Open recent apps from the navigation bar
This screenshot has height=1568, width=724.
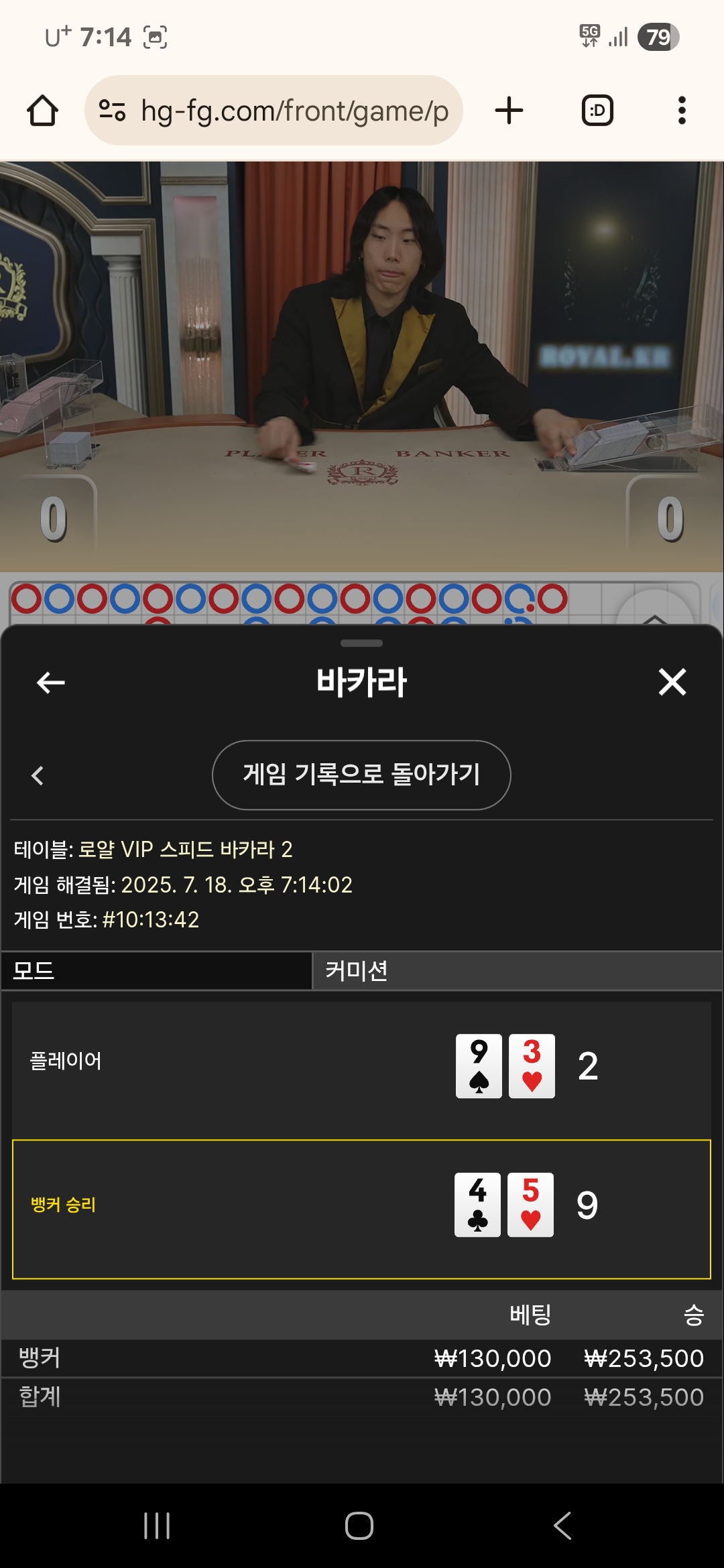click(158, 1526)
